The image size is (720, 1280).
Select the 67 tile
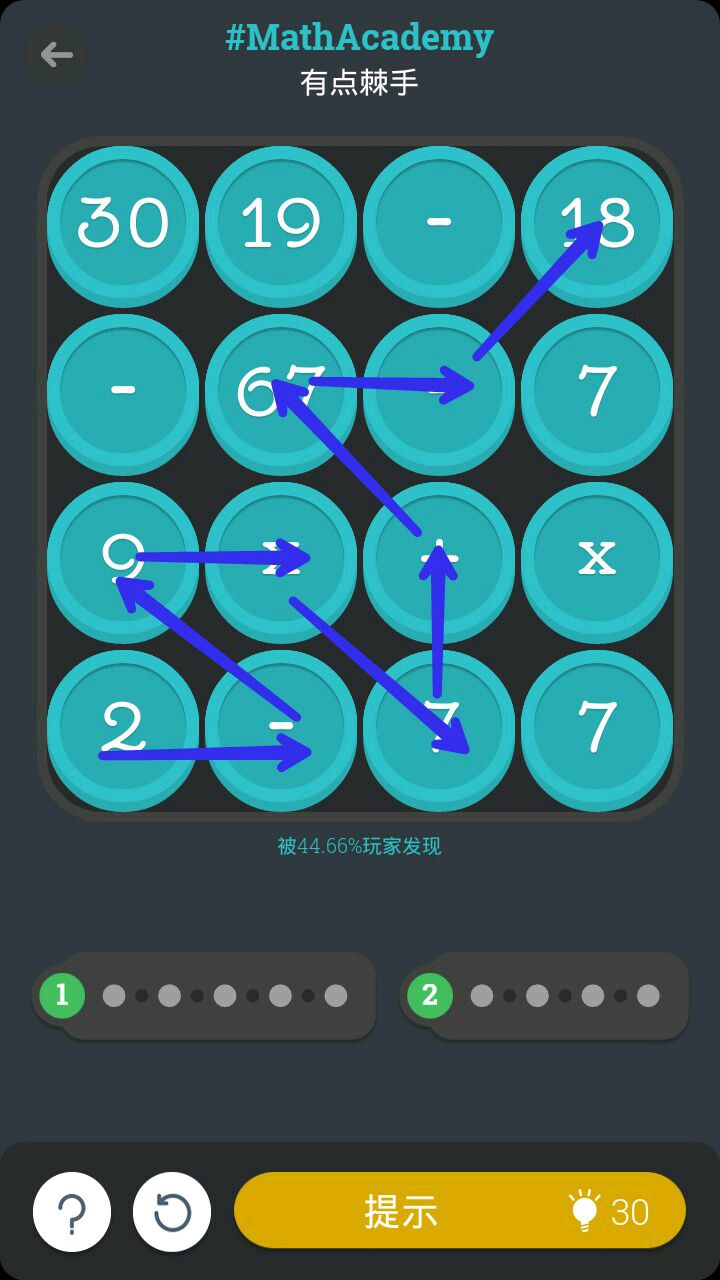coord(281,390)
